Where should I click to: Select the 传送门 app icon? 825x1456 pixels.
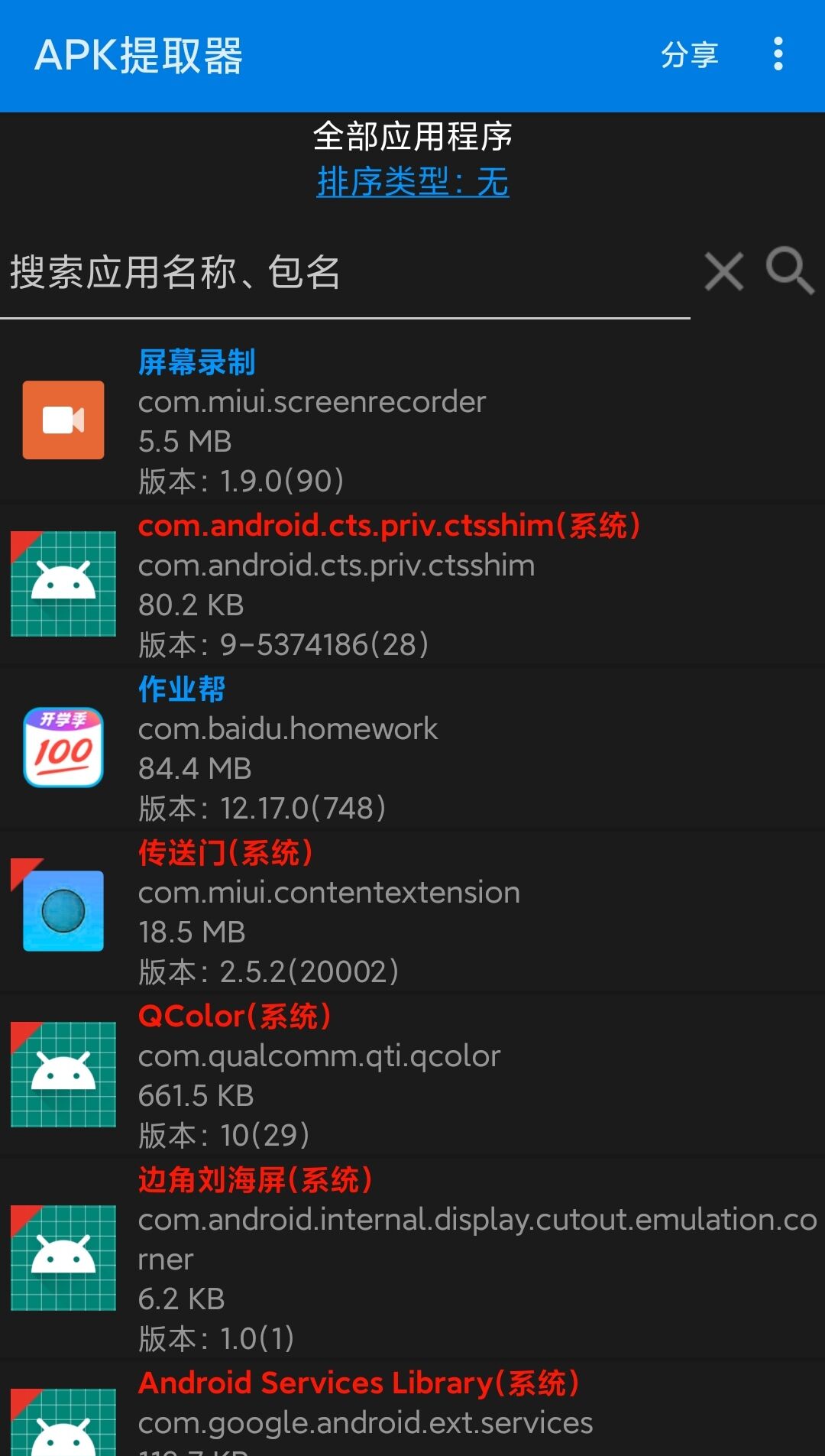(x=63, y=910)
